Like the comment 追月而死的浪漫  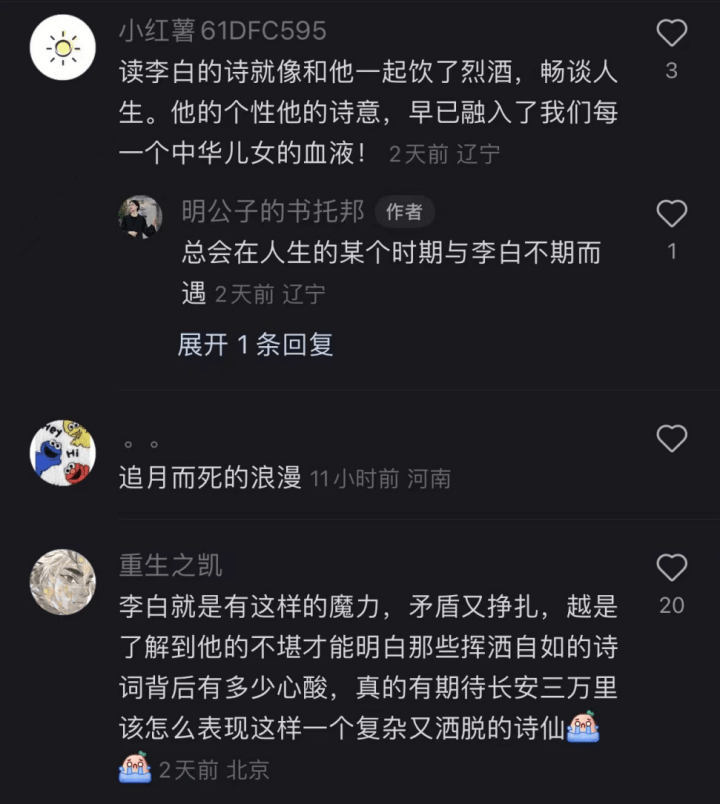point(671,438)
